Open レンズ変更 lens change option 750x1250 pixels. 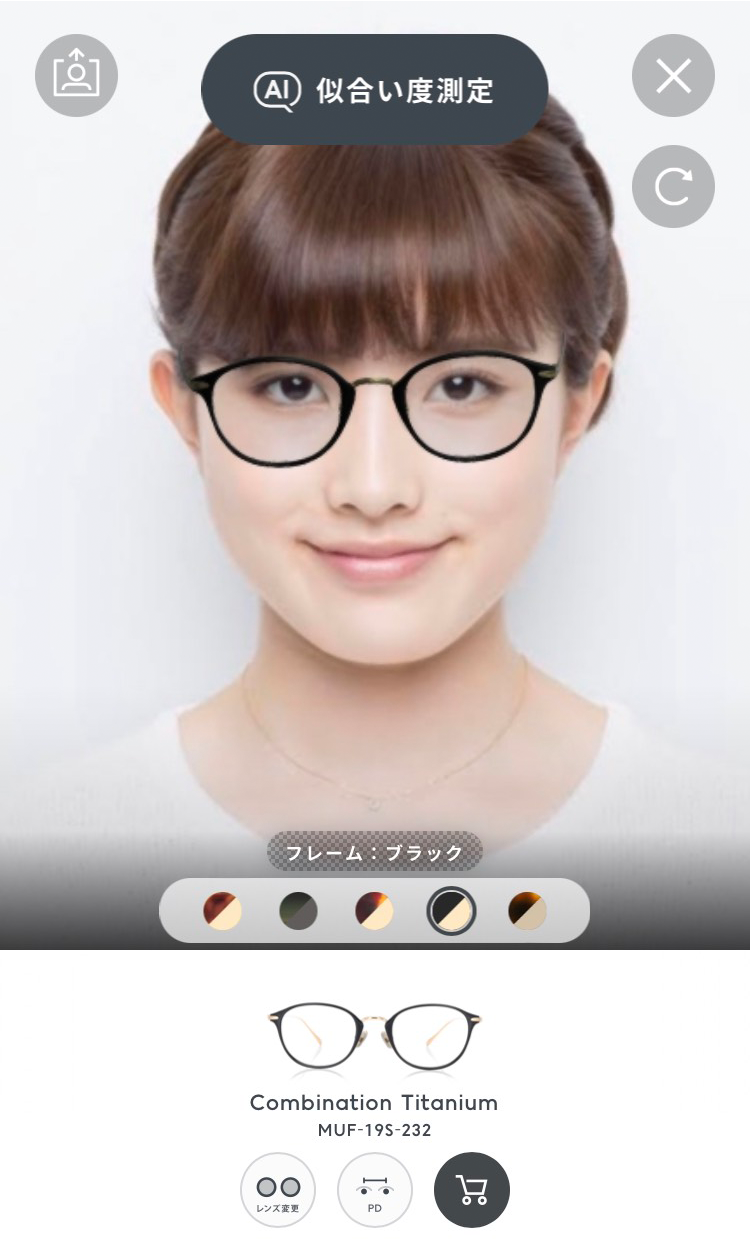[278, 1190]
